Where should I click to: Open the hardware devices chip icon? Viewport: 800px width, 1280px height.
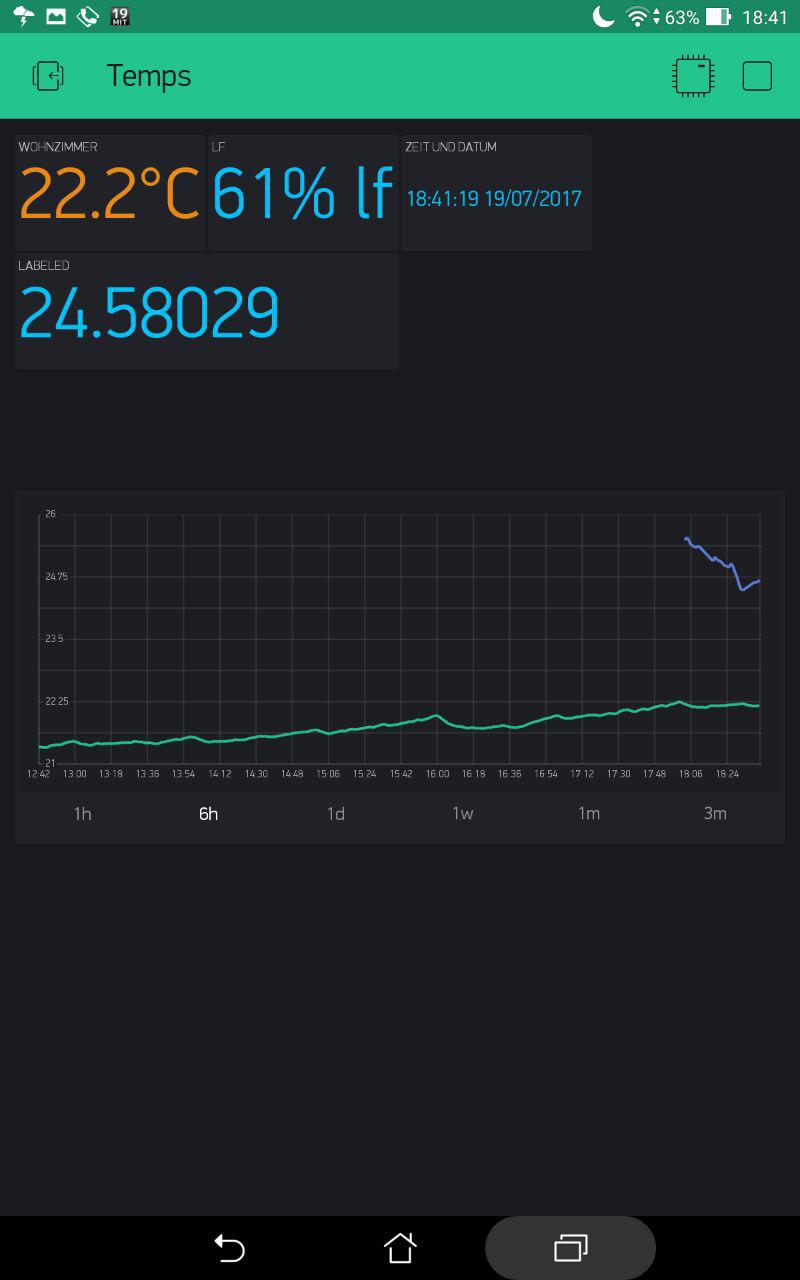(693, 76)
